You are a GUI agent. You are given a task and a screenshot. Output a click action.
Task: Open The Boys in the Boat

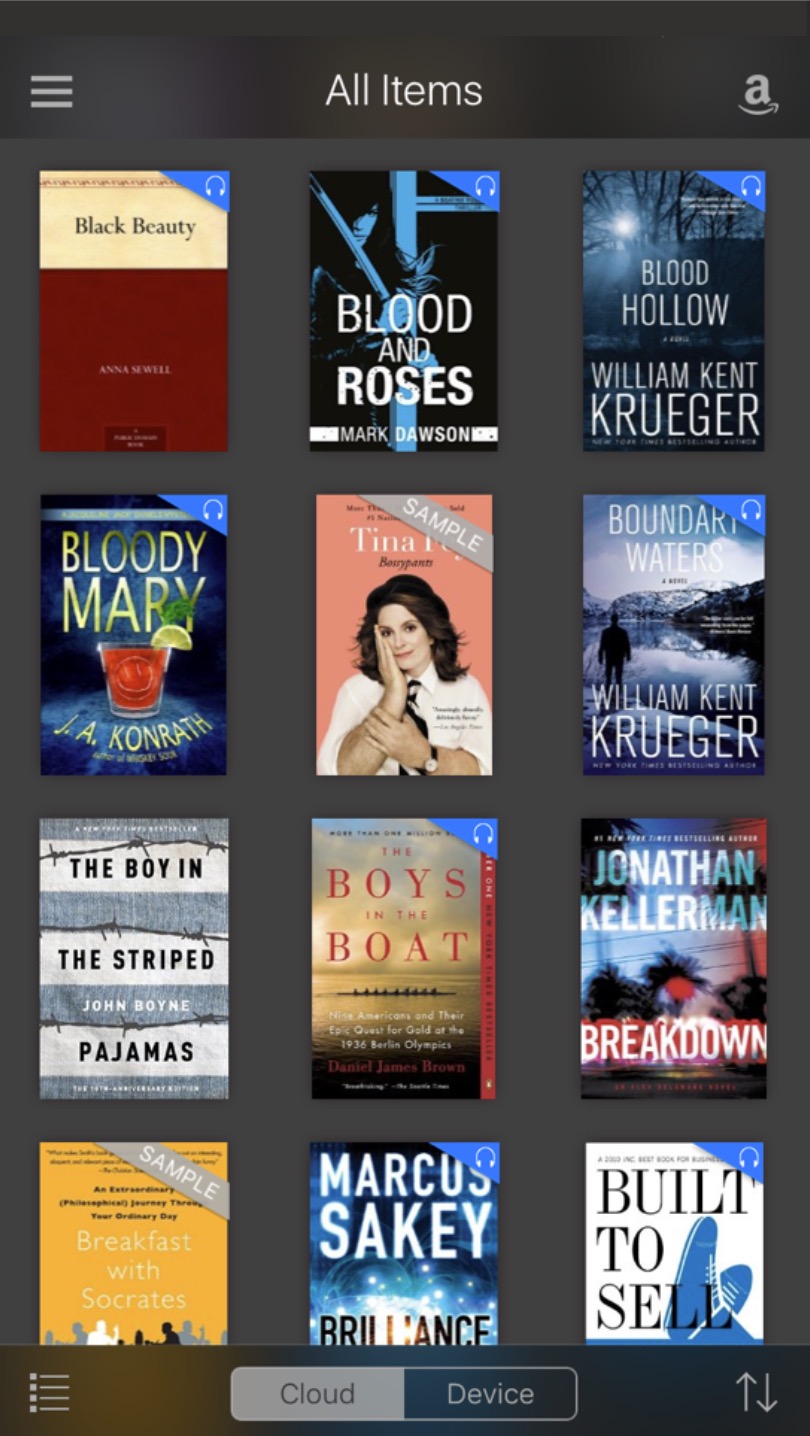coord(404,958)
